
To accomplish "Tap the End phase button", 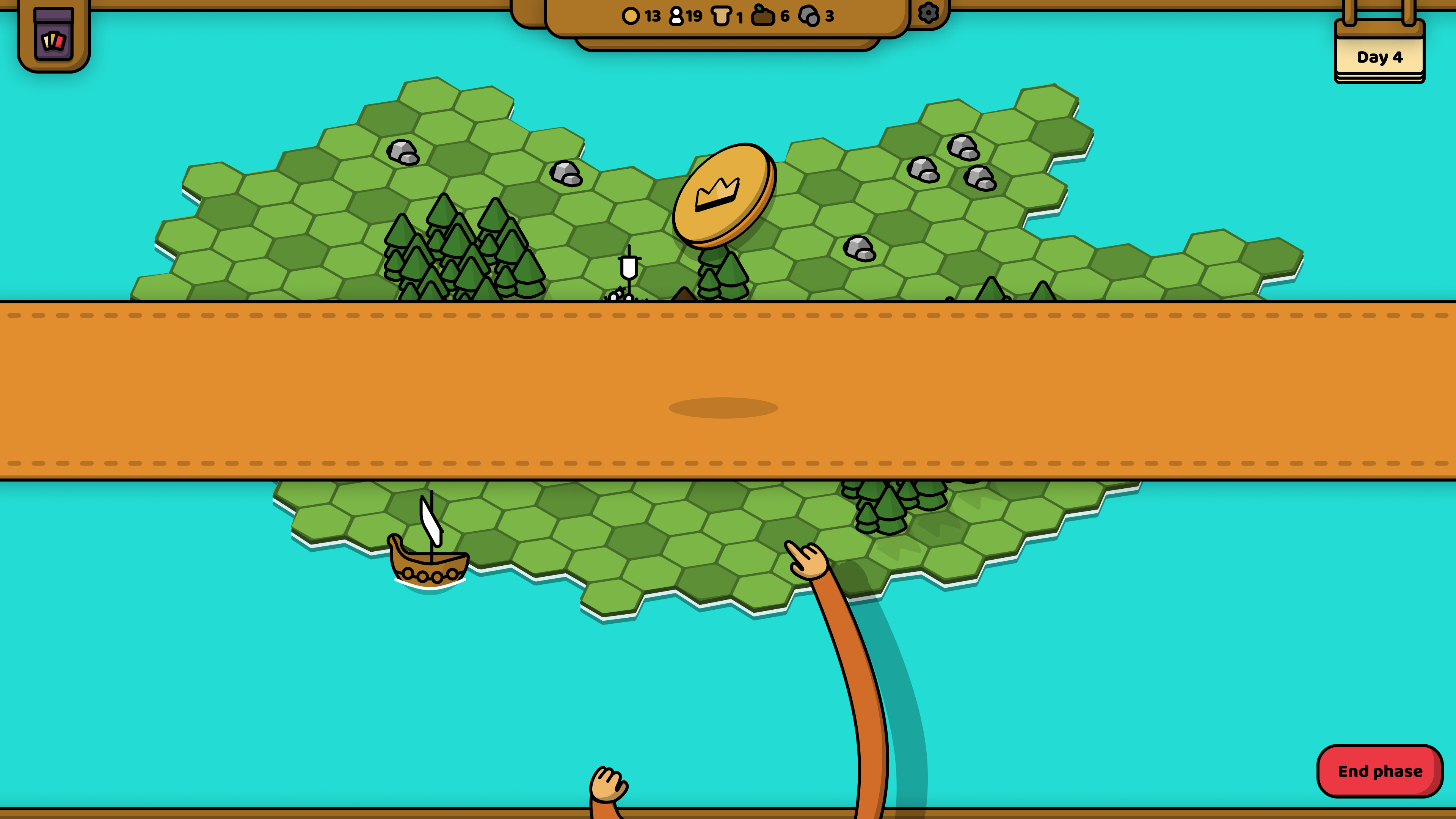I will pos(1380,771).
